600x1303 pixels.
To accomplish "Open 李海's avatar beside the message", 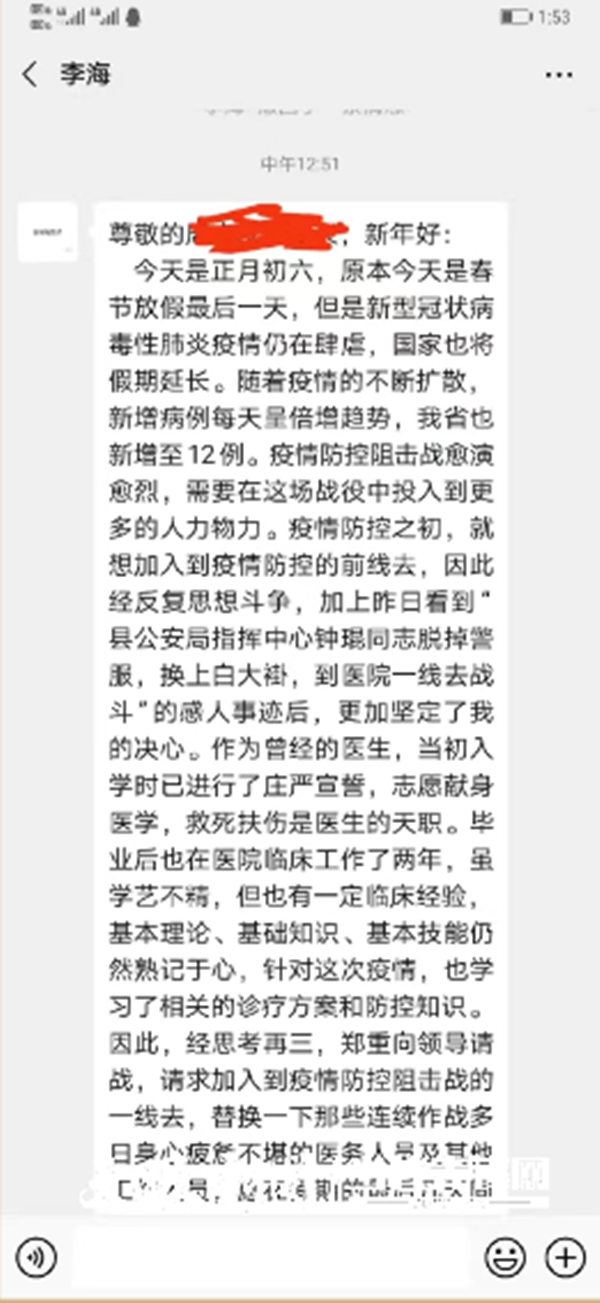I will tap(48, 232).
